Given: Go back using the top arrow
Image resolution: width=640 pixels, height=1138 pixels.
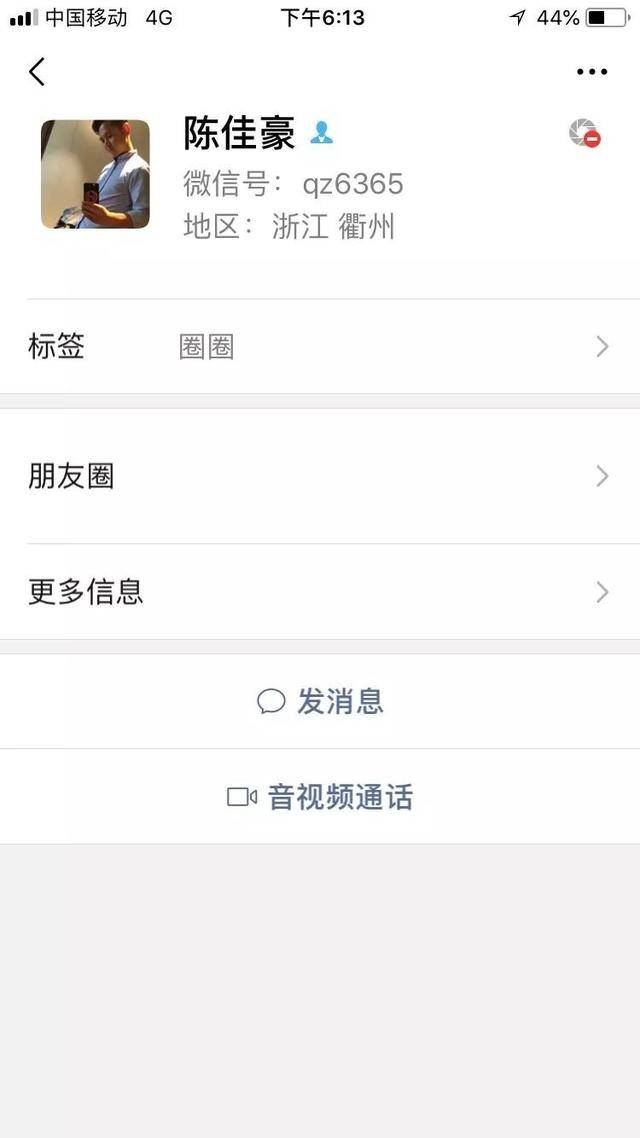Looking at the screenshot, I should pyautogui.click(x=37, y=72).
